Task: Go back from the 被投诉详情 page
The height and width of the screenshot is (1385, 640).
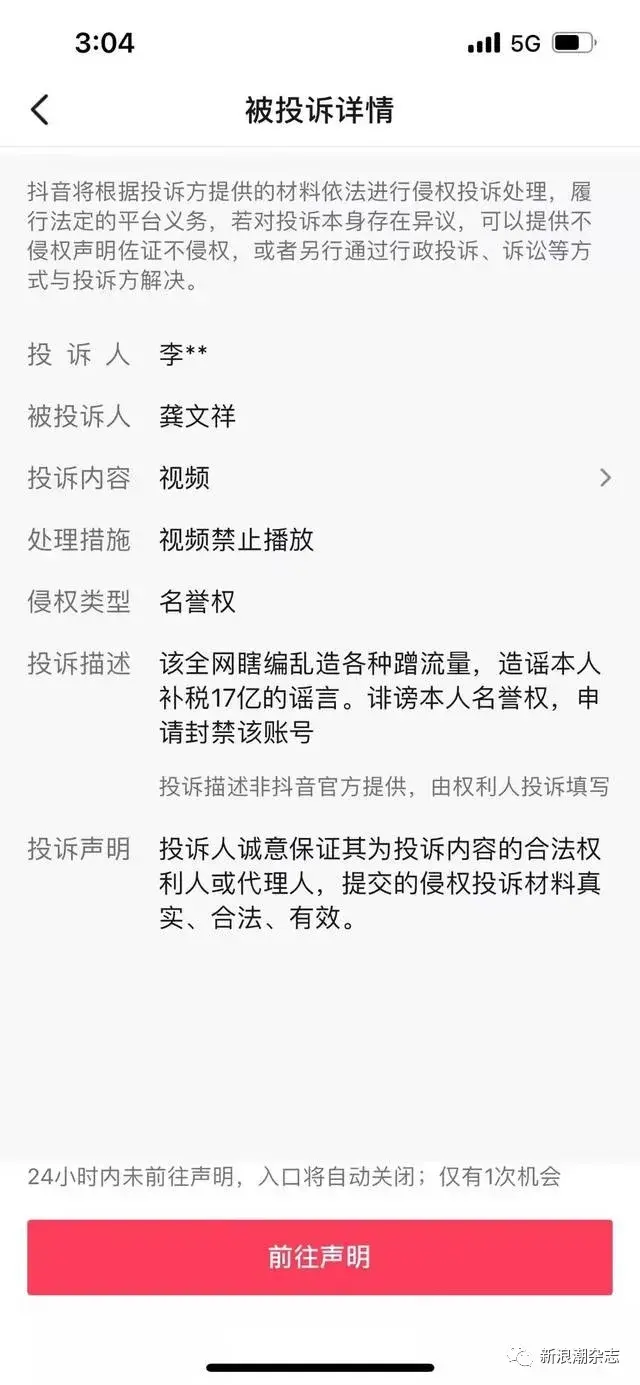Action: point(40,110)
